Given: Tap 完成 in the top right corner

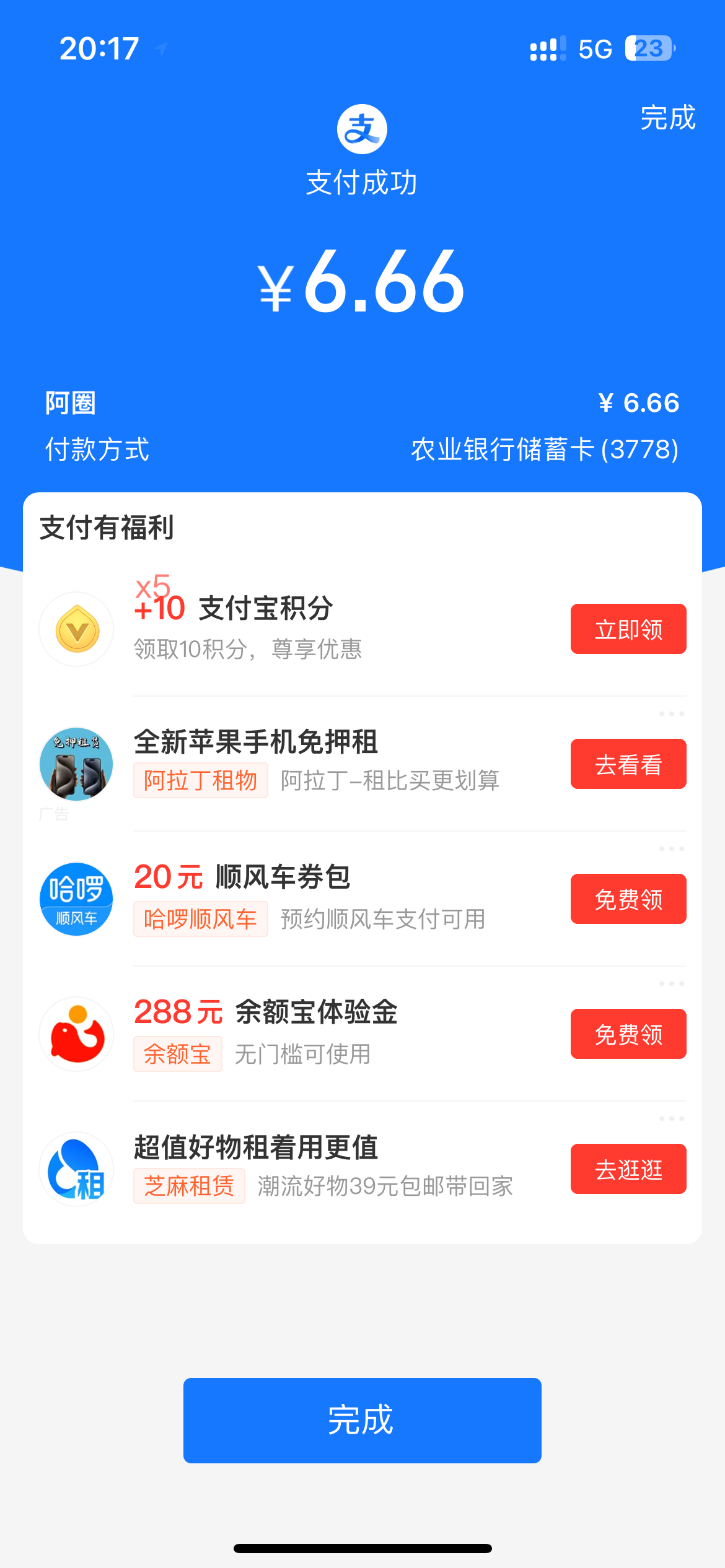Looking at the screenshot, I should pyautogui.click(x=668, y=118).
